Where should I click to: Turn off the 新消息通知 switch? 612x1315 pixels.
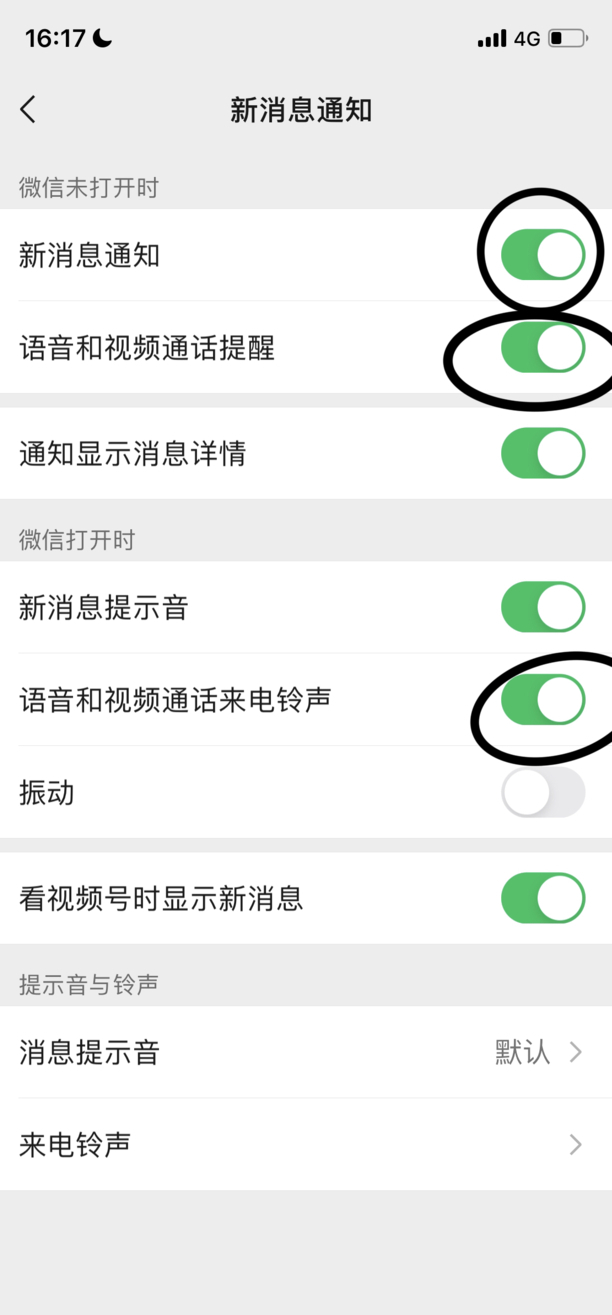tap(542, 255)
